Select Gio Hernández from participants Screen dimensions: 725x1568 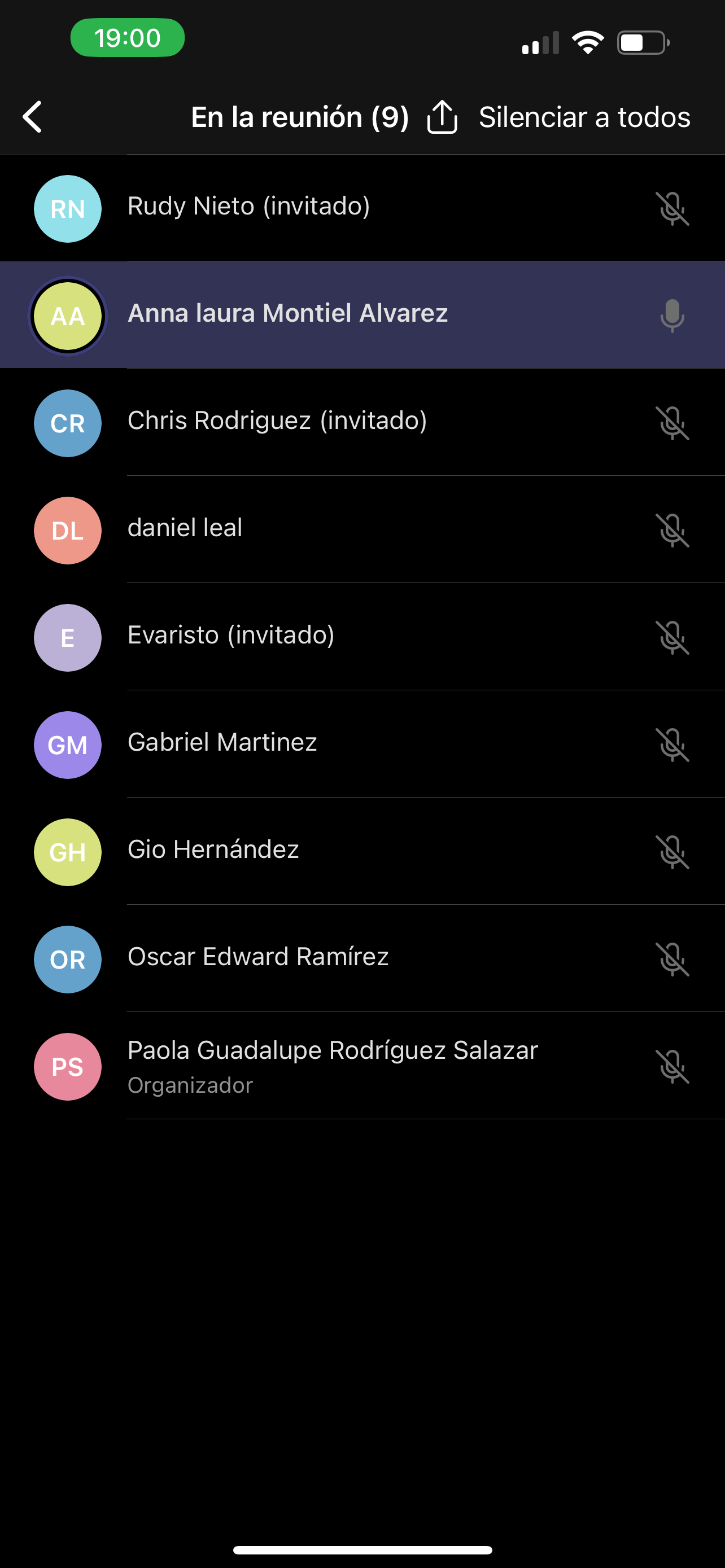click(362, 851)
